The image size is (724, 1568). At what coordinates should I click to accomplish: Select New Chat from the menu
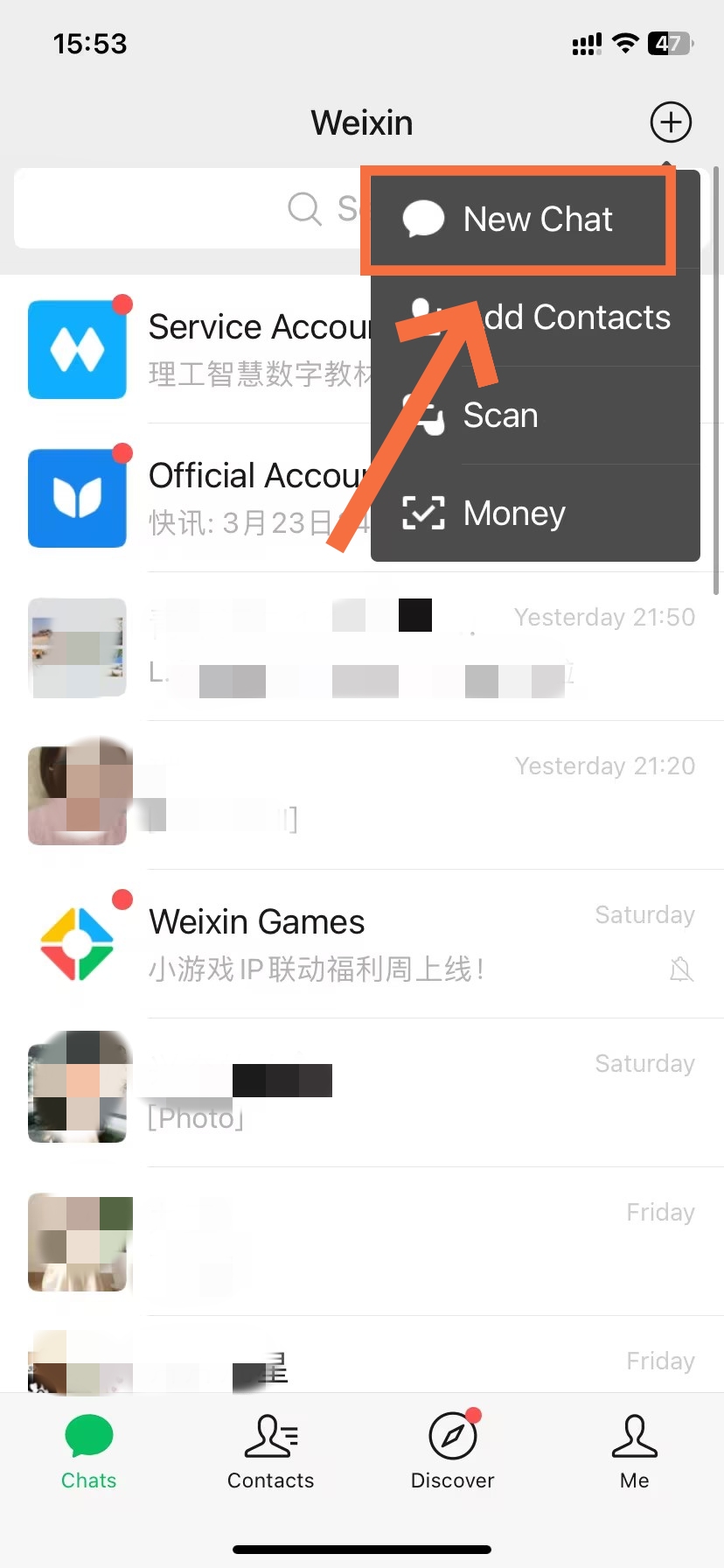point(535,219)
